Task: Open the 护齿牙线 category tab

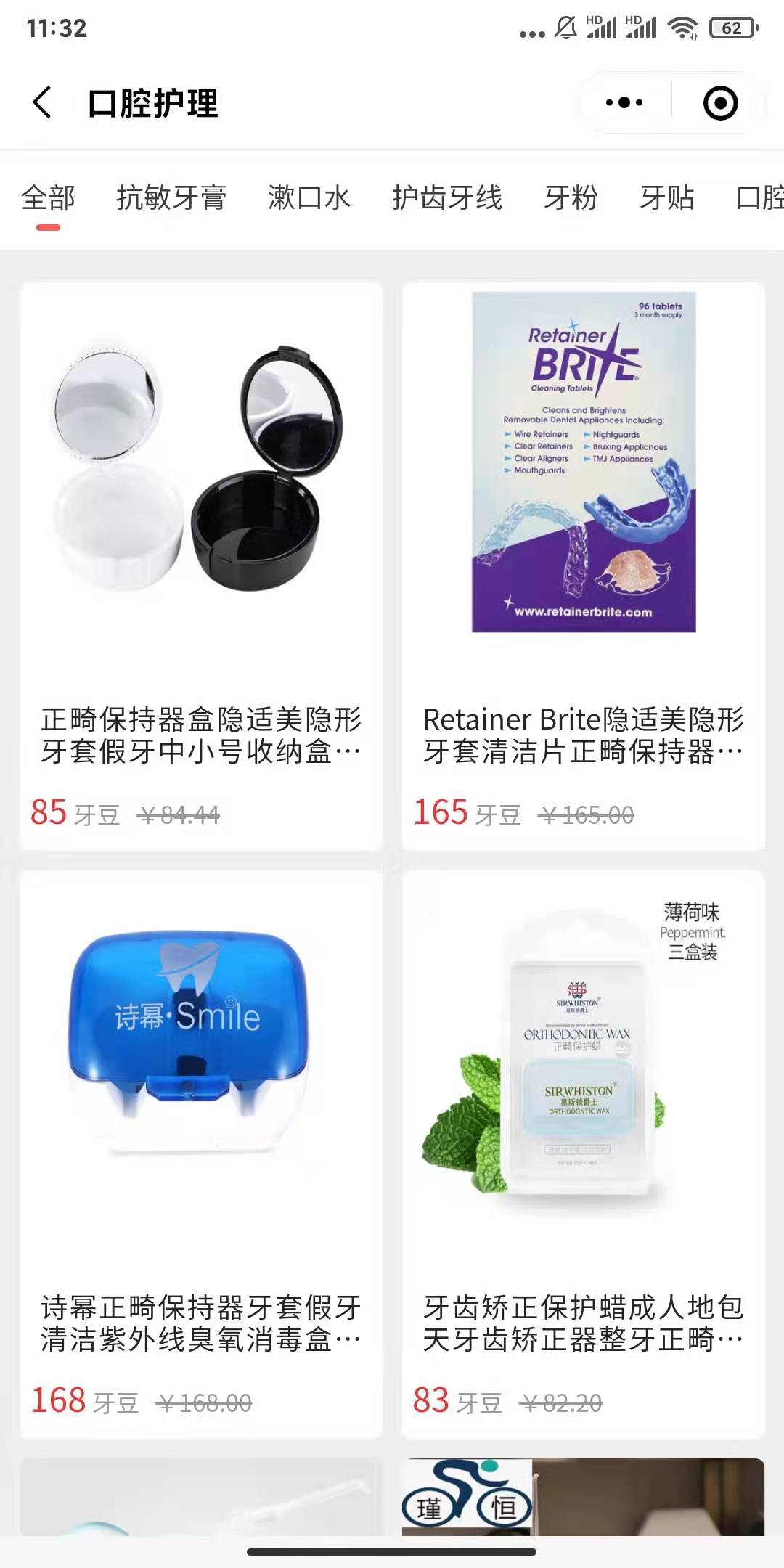Action: 447,198
